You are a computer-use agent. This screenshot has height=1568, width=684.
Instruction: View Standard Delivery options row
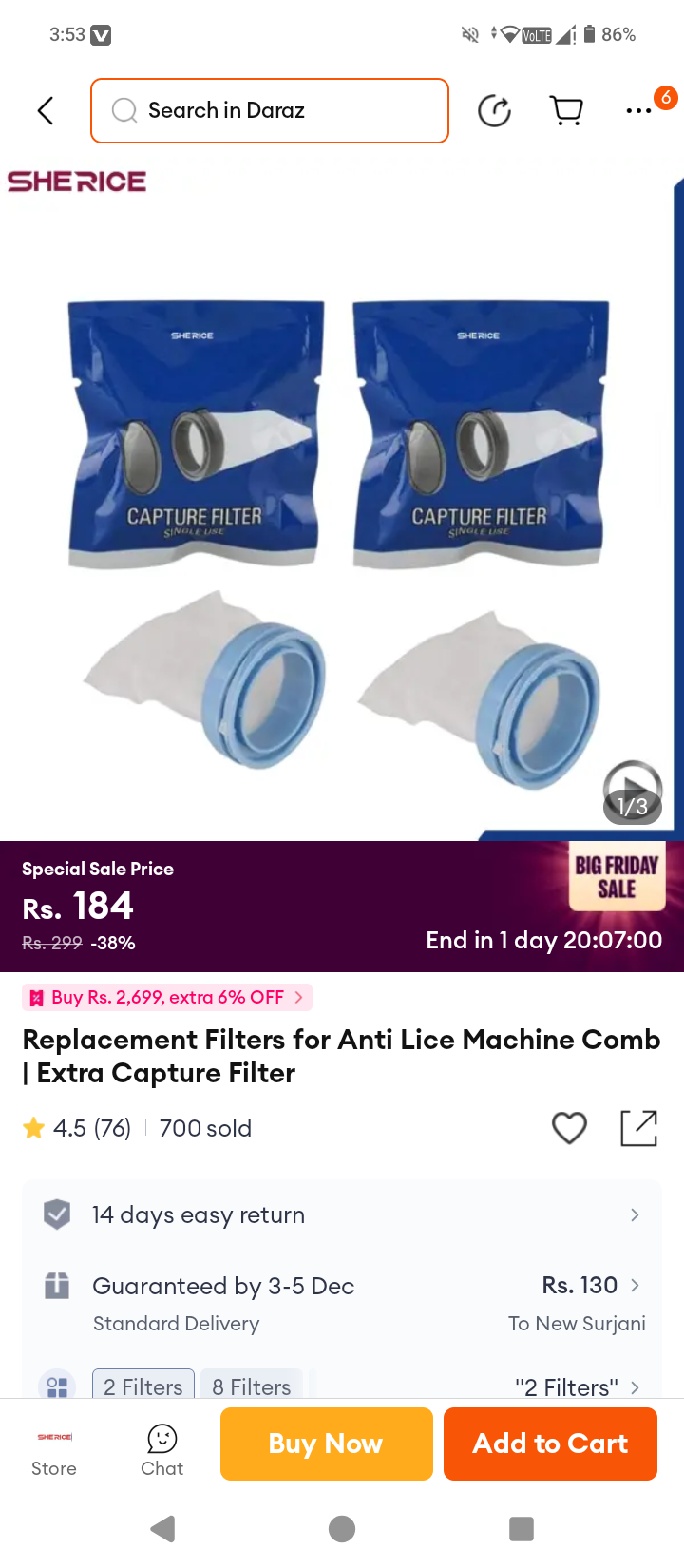tap(342, 1303)
